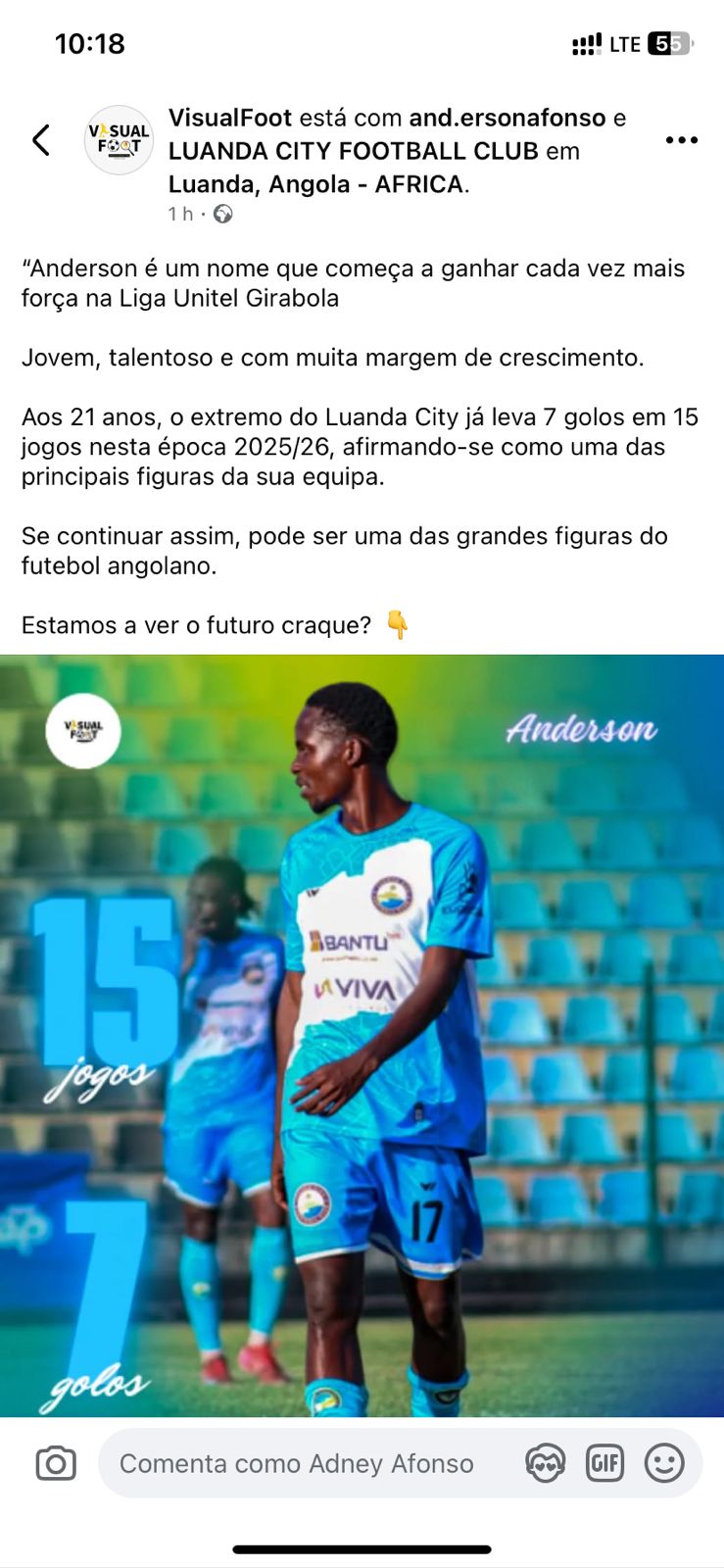
Task: Open the post options three-dot menu
Action: (x=681, y=139)
